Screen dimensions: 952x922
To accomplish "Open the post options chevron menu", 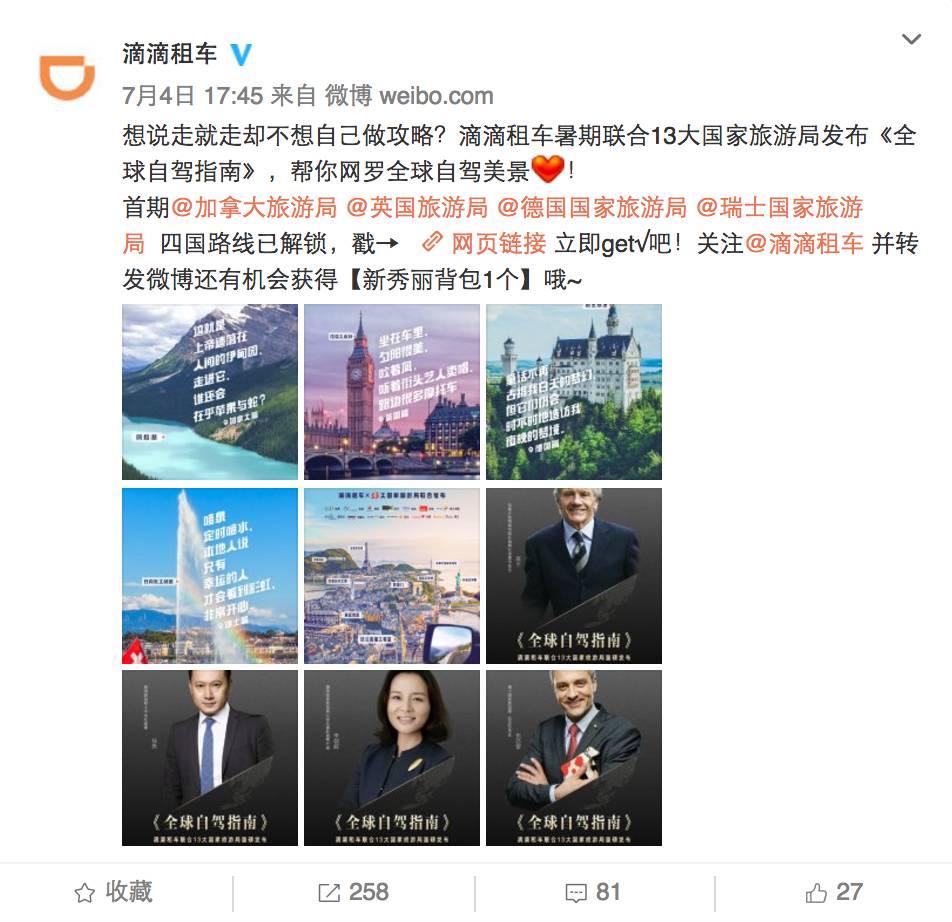I will pos(911,40).
